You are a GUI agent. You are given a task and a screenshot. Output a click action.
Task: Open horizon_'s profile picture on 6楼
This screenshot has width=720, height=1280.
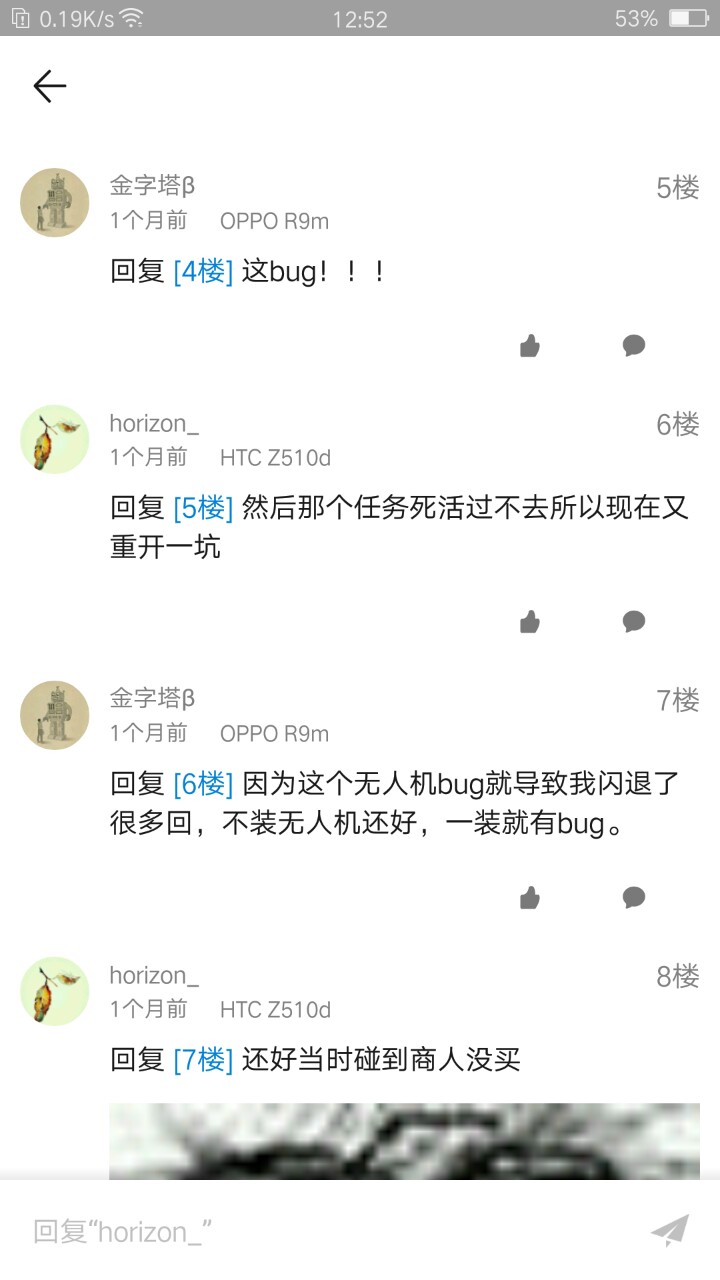point(55,439)
